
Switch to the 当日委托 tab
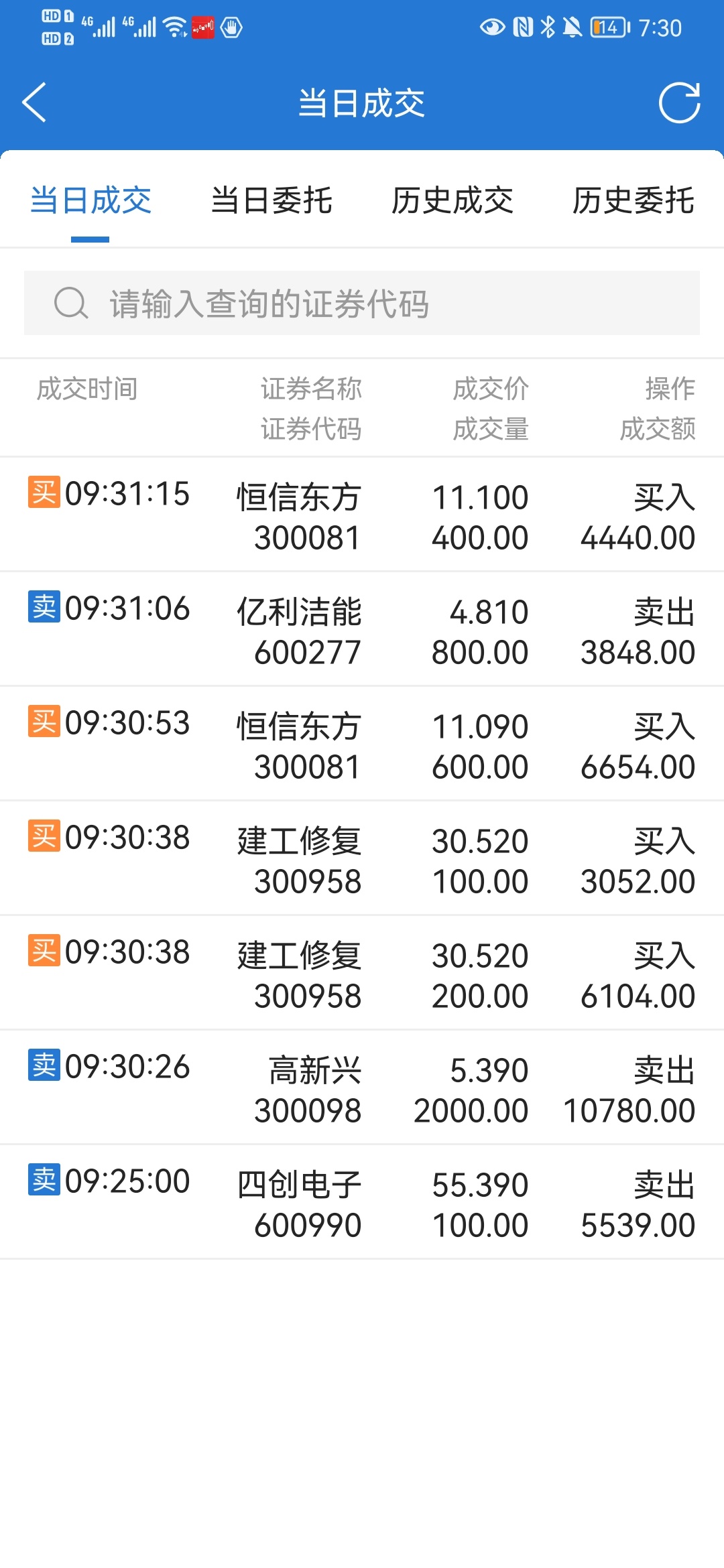271,200
